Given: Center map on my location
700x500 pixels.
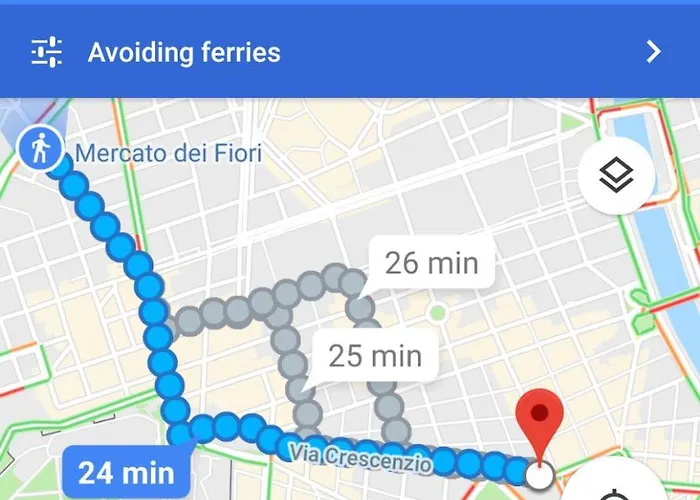Looking at the screenshot, I should click(616, 490).
